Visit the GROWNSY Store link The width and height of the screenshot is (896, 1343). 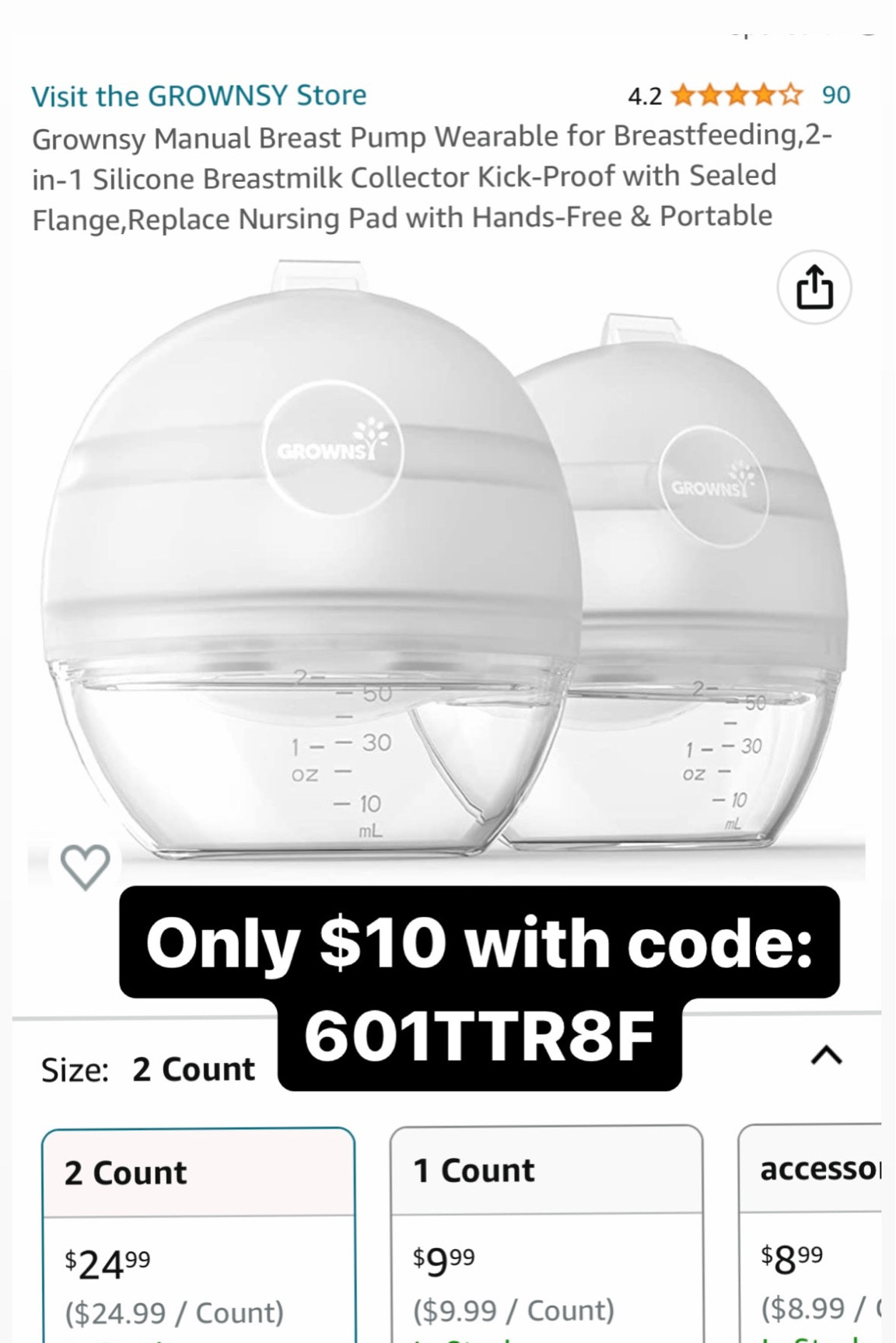(x=199, y=95)
